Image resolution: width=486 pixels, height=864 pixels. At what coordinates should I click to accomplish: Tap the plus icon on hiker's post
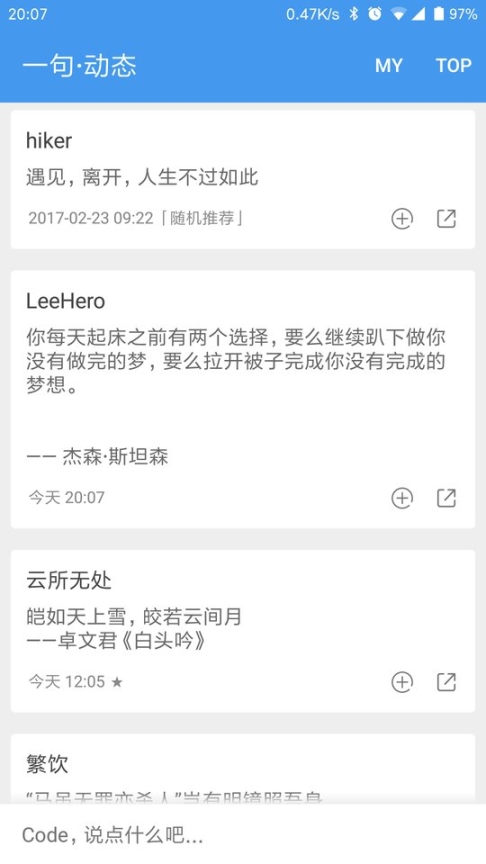[402, 219]
